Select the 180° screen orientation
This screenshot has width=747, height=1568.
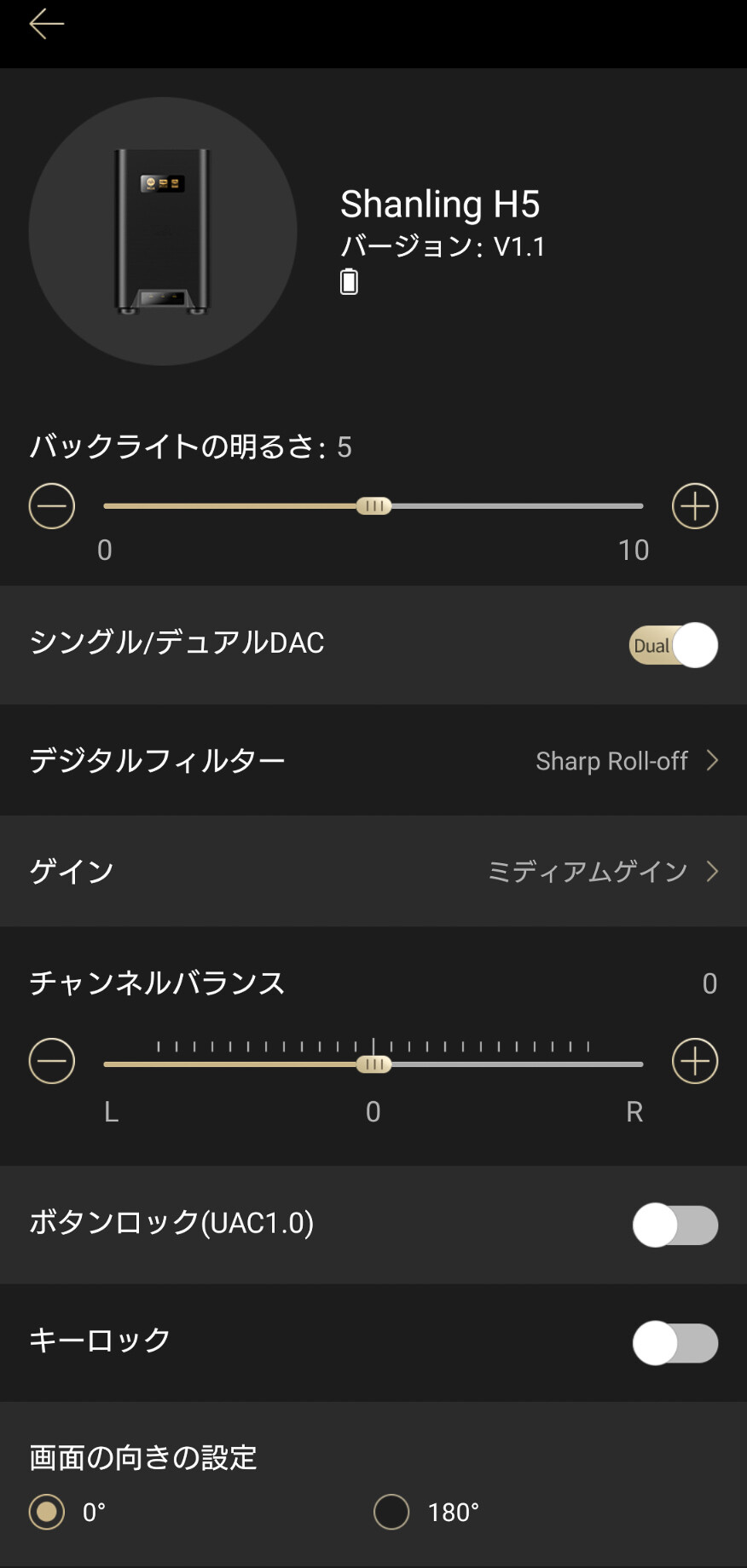tap(391, 1512)
